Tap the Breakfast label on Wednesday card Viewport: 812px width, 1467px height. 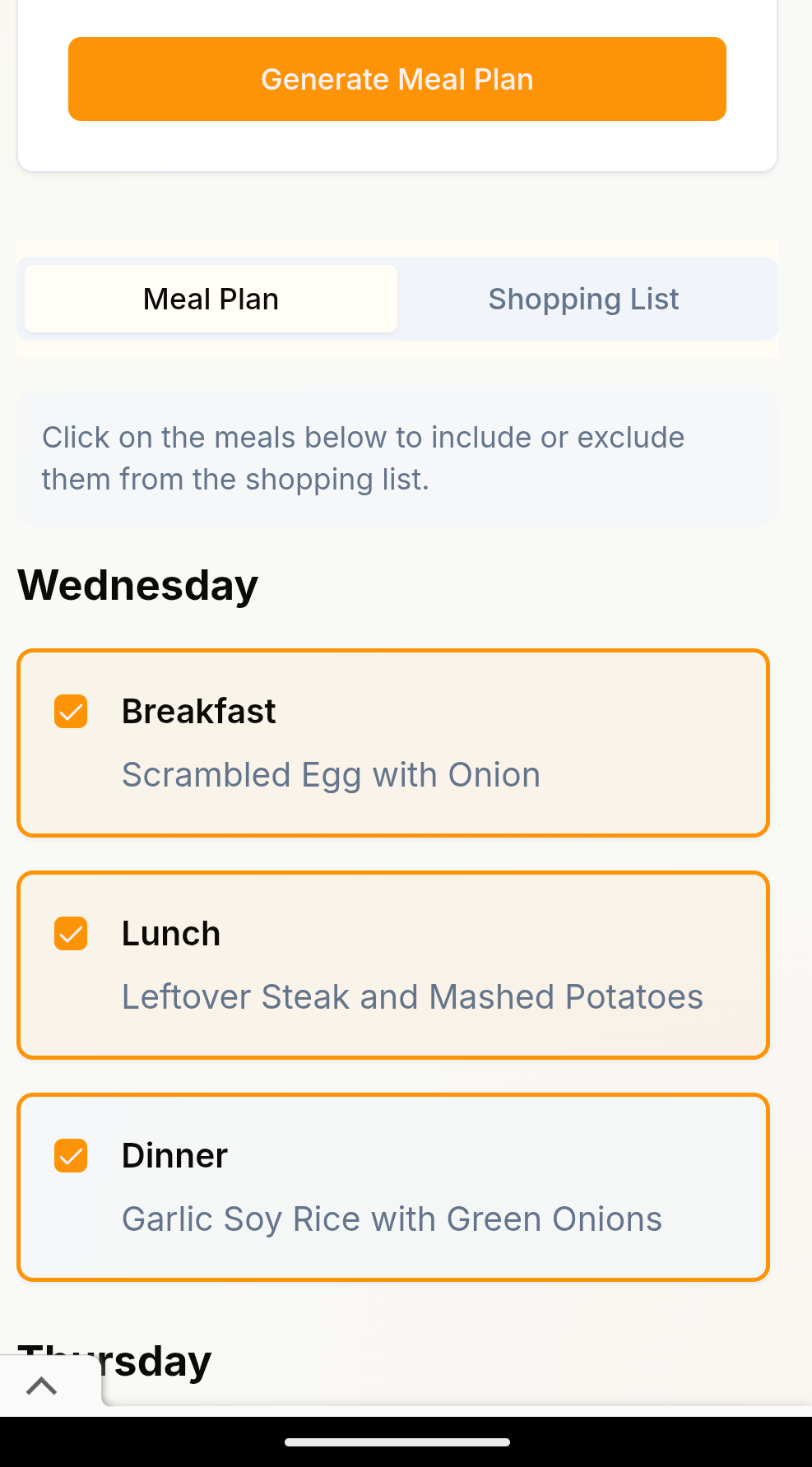coord(198,712)
